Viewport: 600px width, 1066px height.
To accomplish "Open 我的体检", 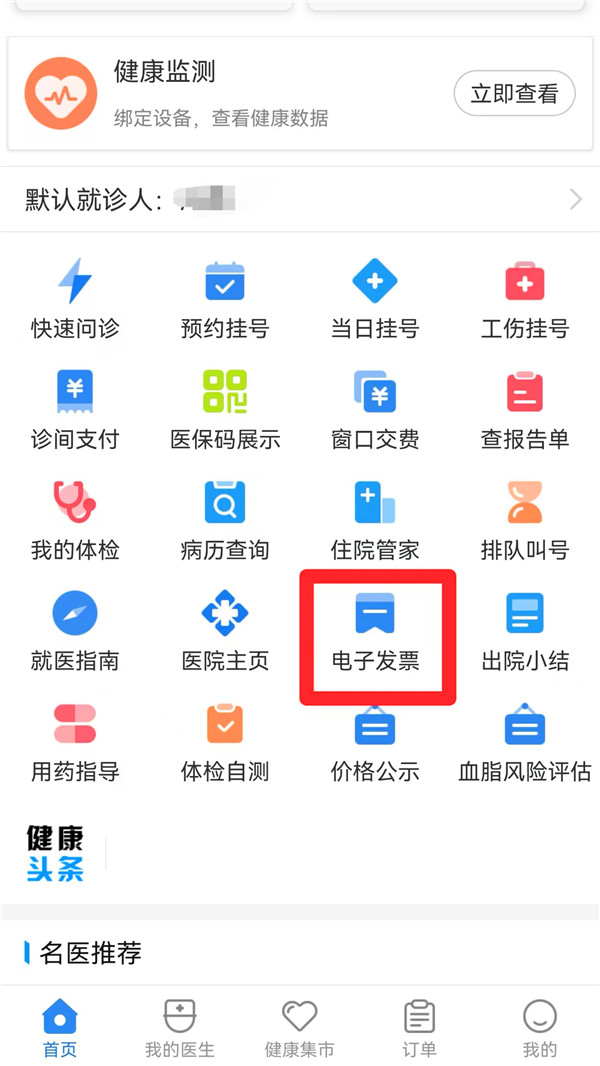I will coord(75,520).
